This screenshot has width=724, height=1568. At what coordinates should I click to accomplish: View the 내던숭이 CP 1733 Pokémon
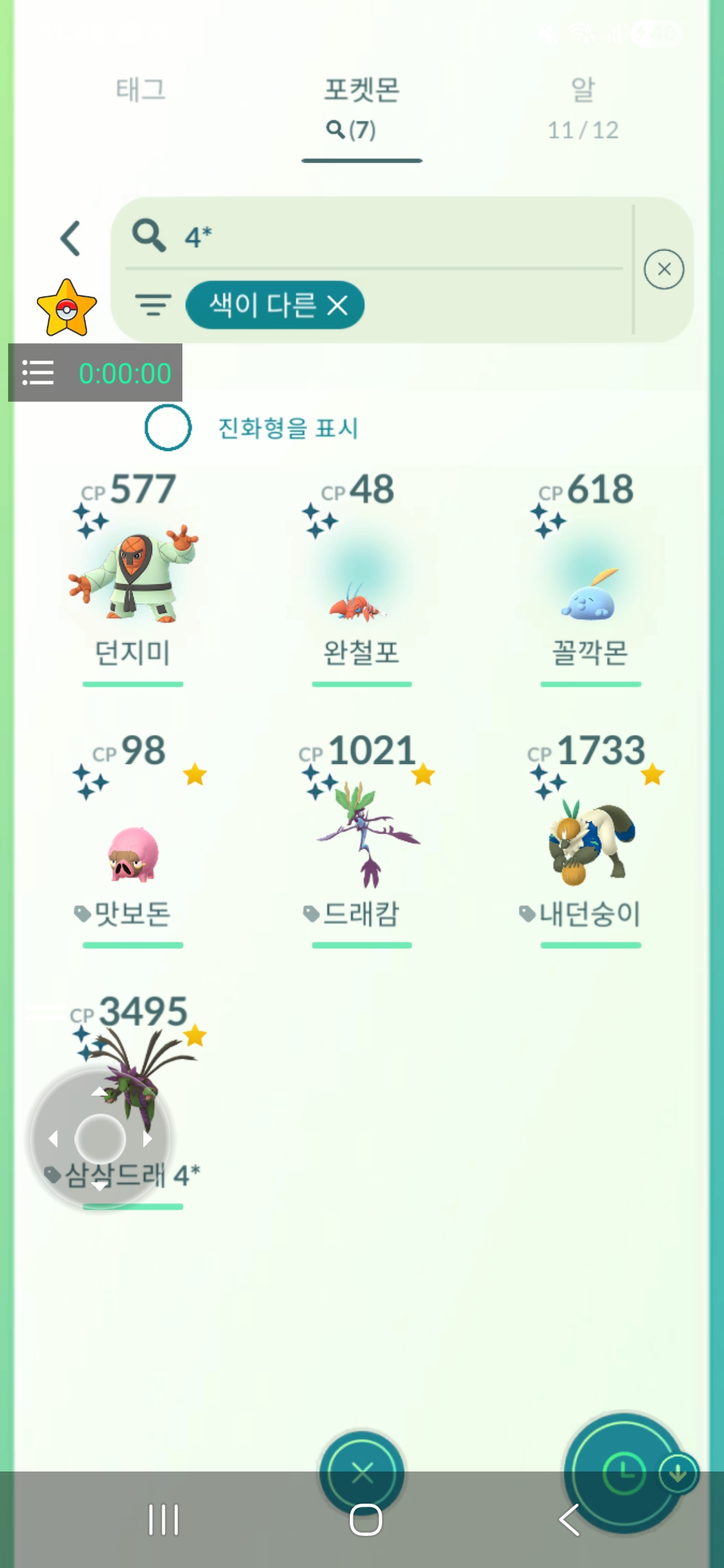(590, 838)
